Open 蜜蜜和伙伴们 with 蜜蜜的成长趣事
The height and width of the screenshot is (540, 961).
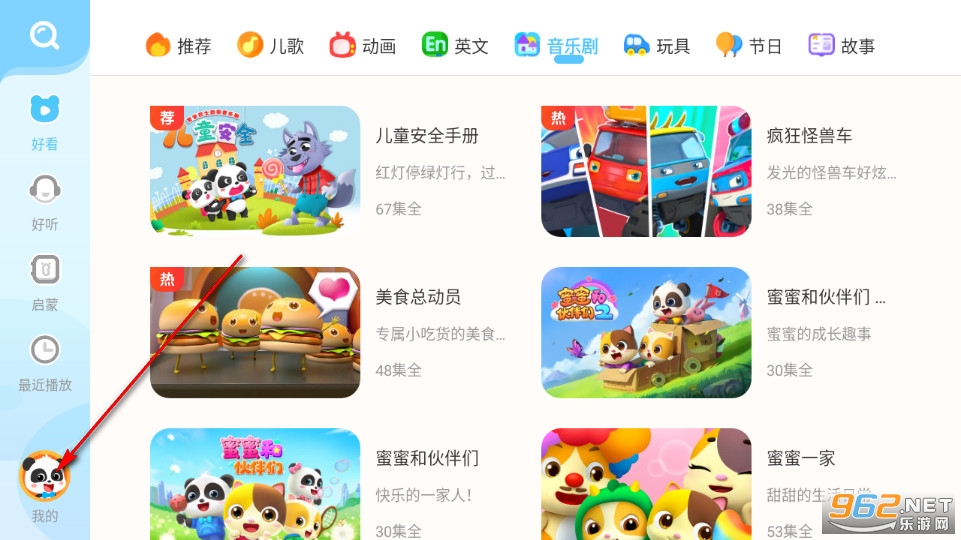pyautogui.click(x=646, y=332)
